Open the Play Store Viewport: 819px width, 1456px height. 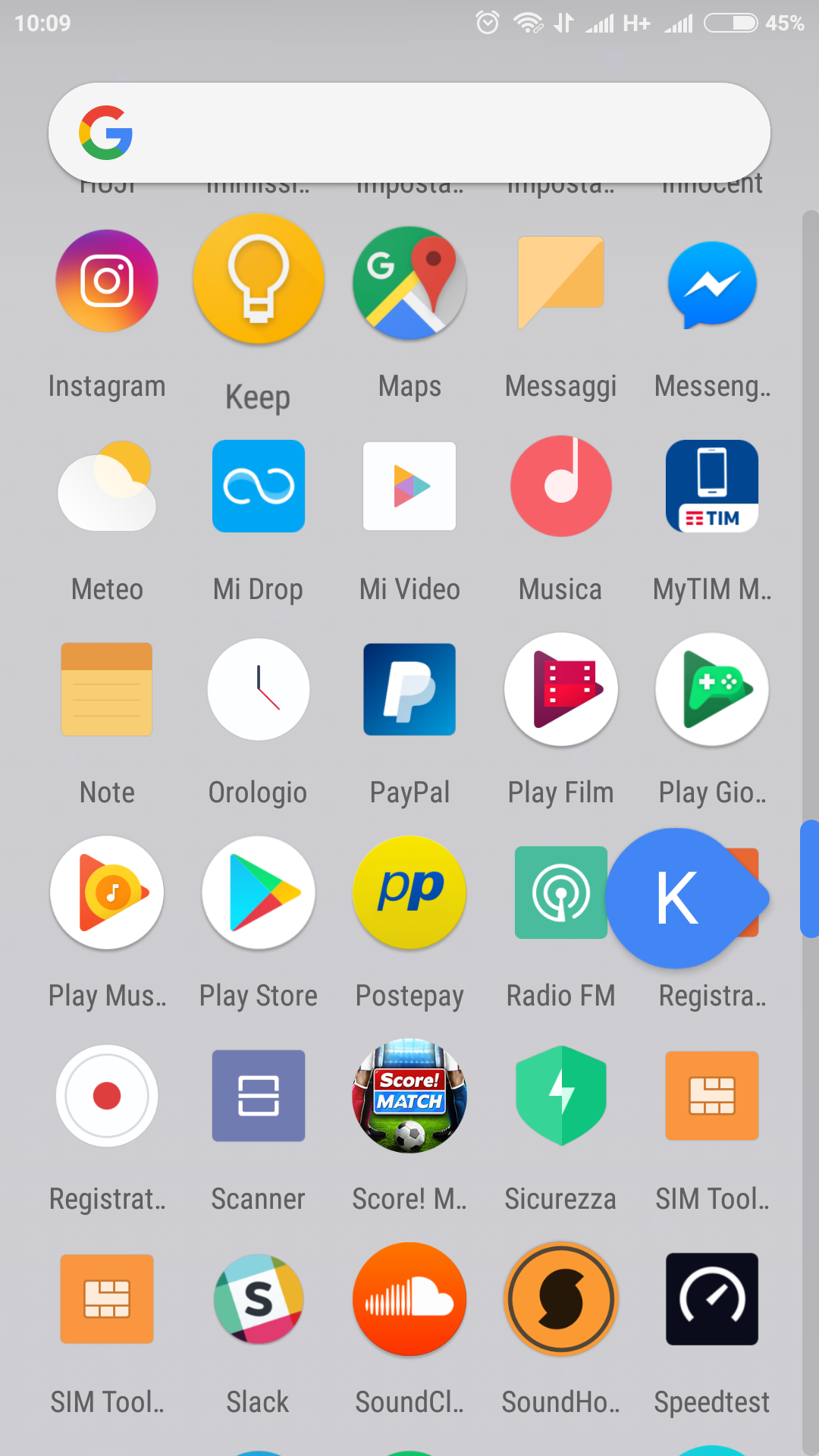(258, 893)
